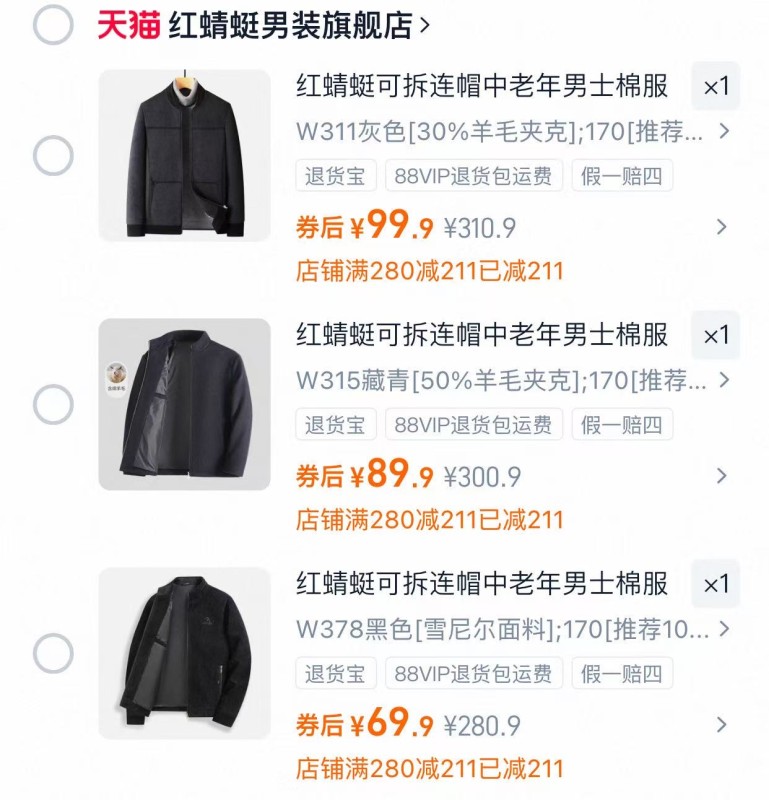Click the right chevron beside ¥89.9 price
Screen dimensions: 769x800
point(722,477)
